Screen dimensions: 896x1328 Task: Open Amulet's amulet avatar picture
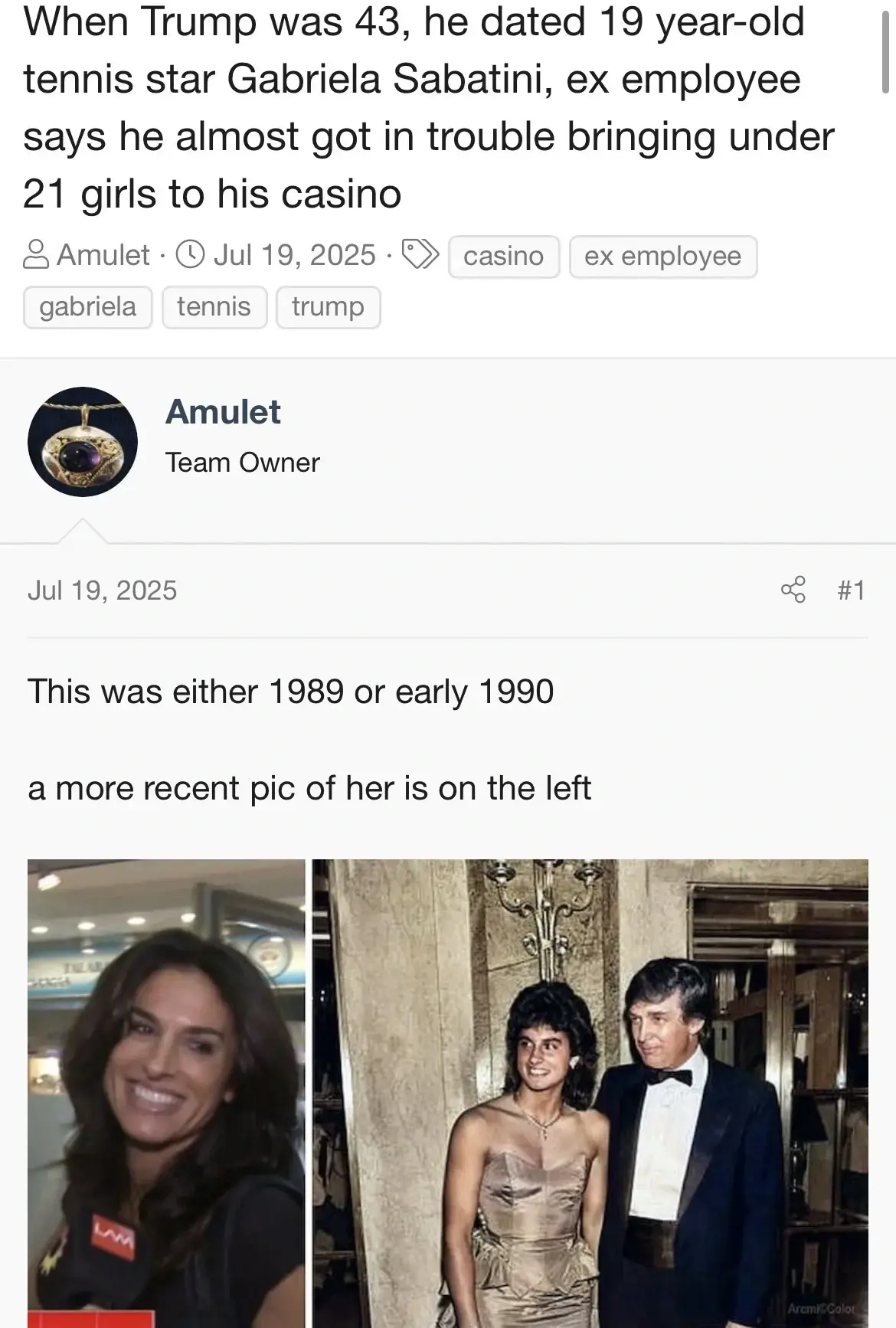(x=83, y=442)
